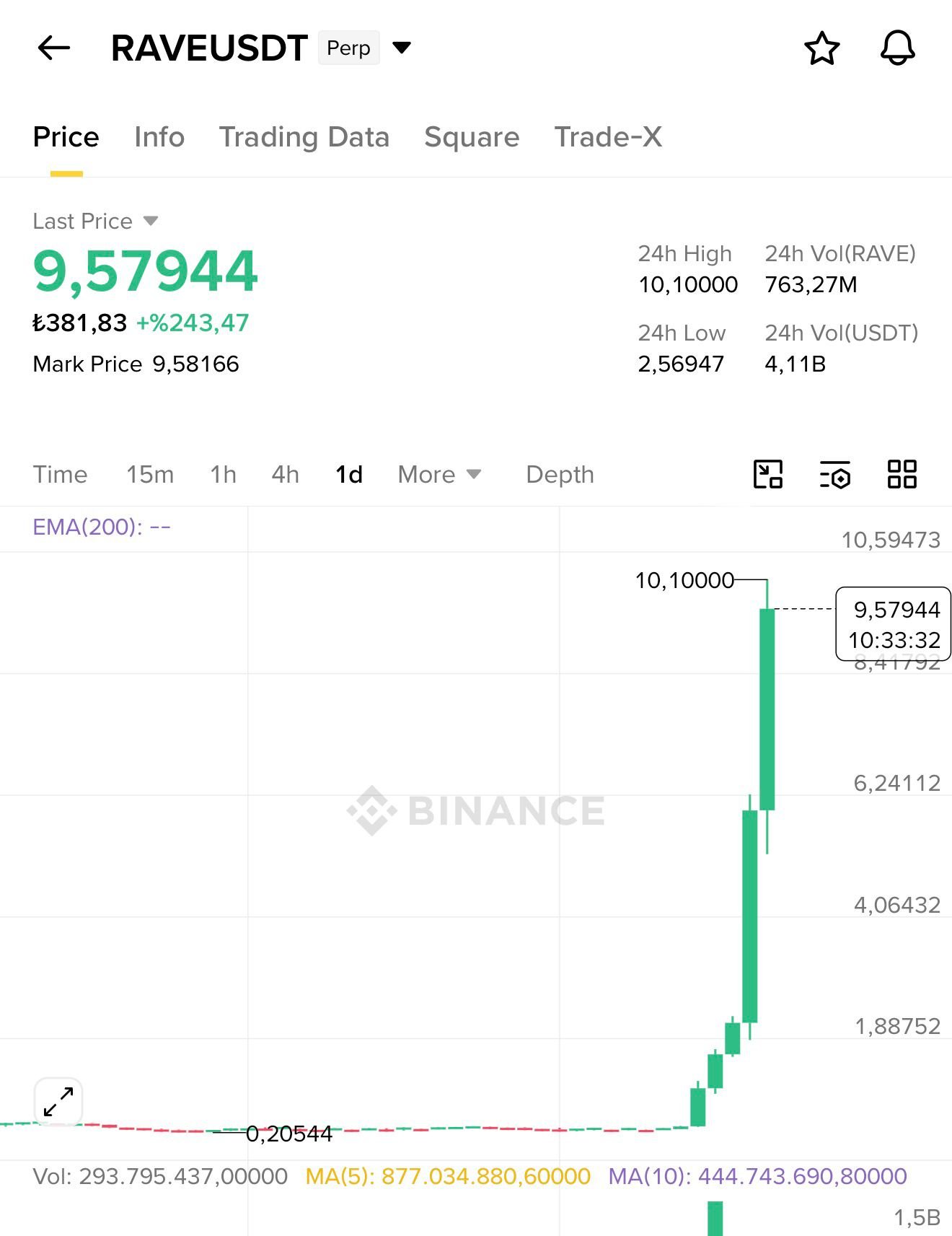
Task: Select the 1h chart interval
Action: pos(223,475)
